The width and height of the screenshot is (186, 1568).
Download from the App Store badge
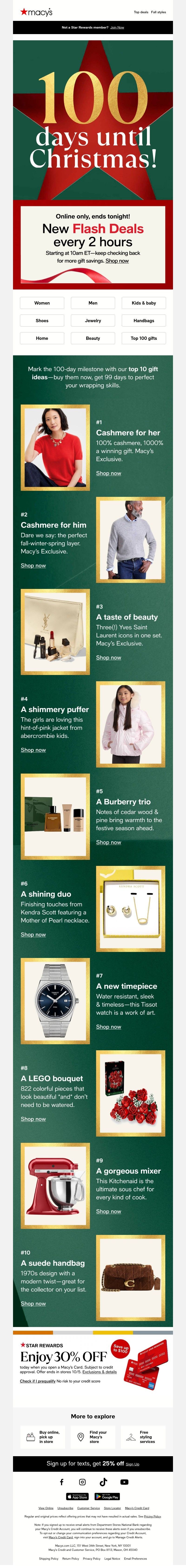point(77,1496)
